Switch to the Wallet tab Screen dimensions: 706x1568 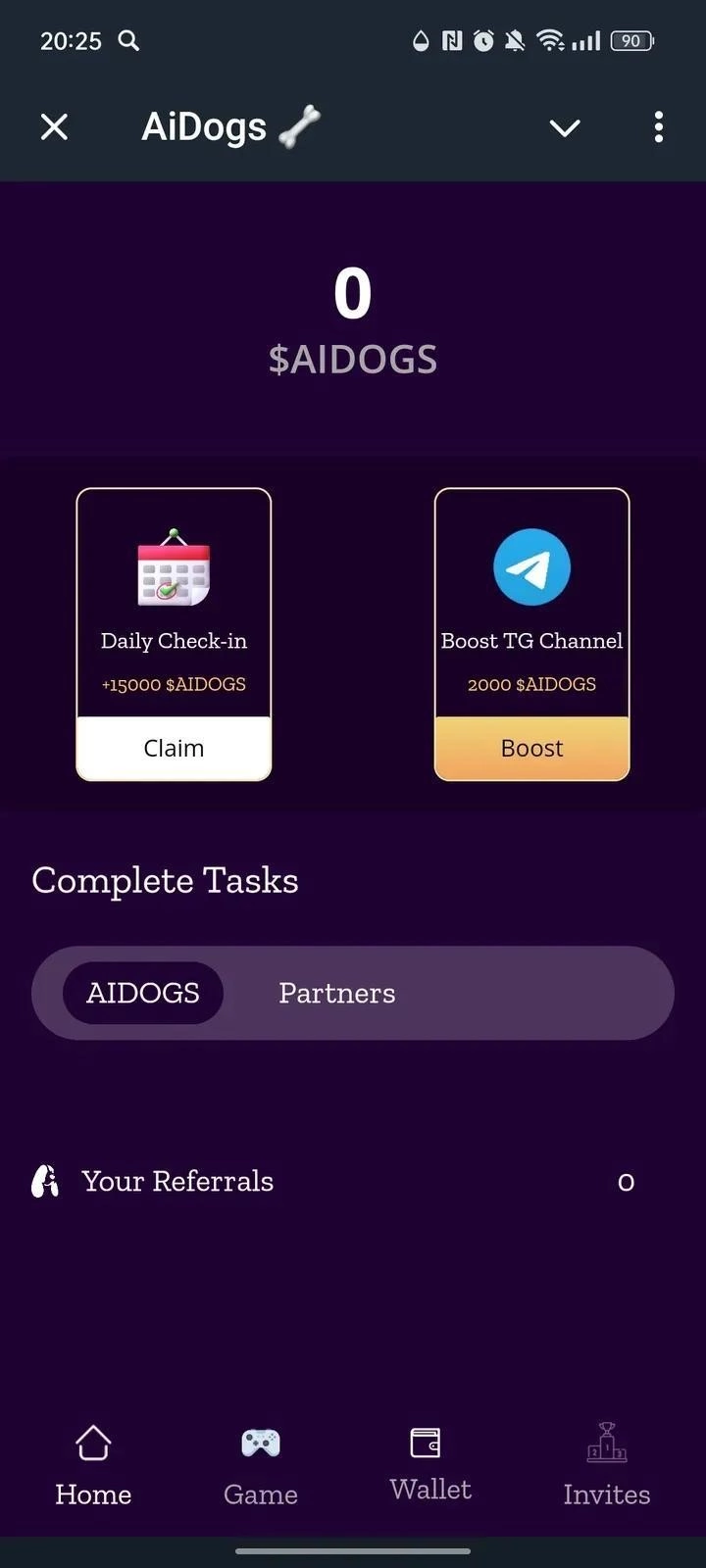429,1464
